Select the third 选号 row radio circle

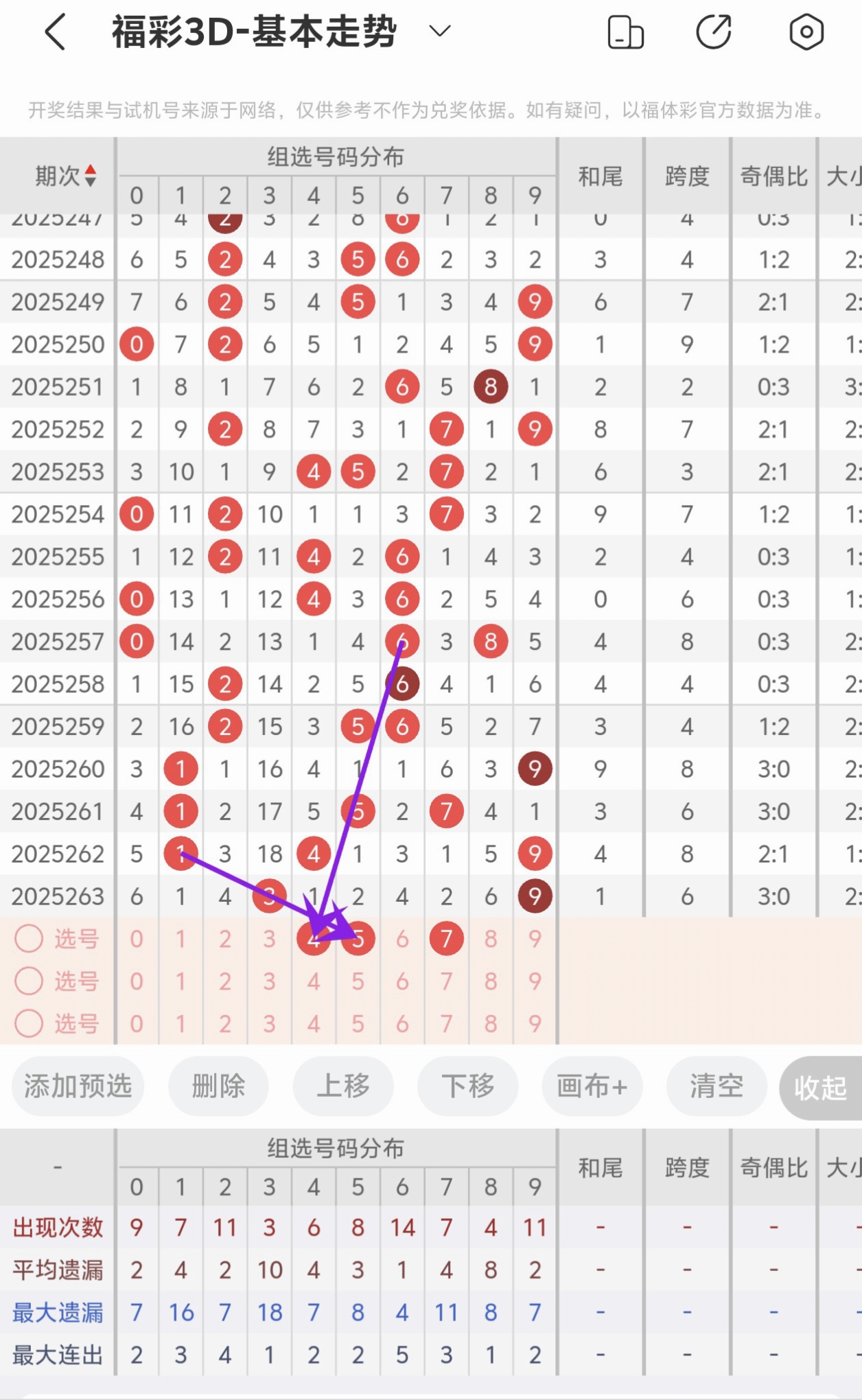[29, 1023]
